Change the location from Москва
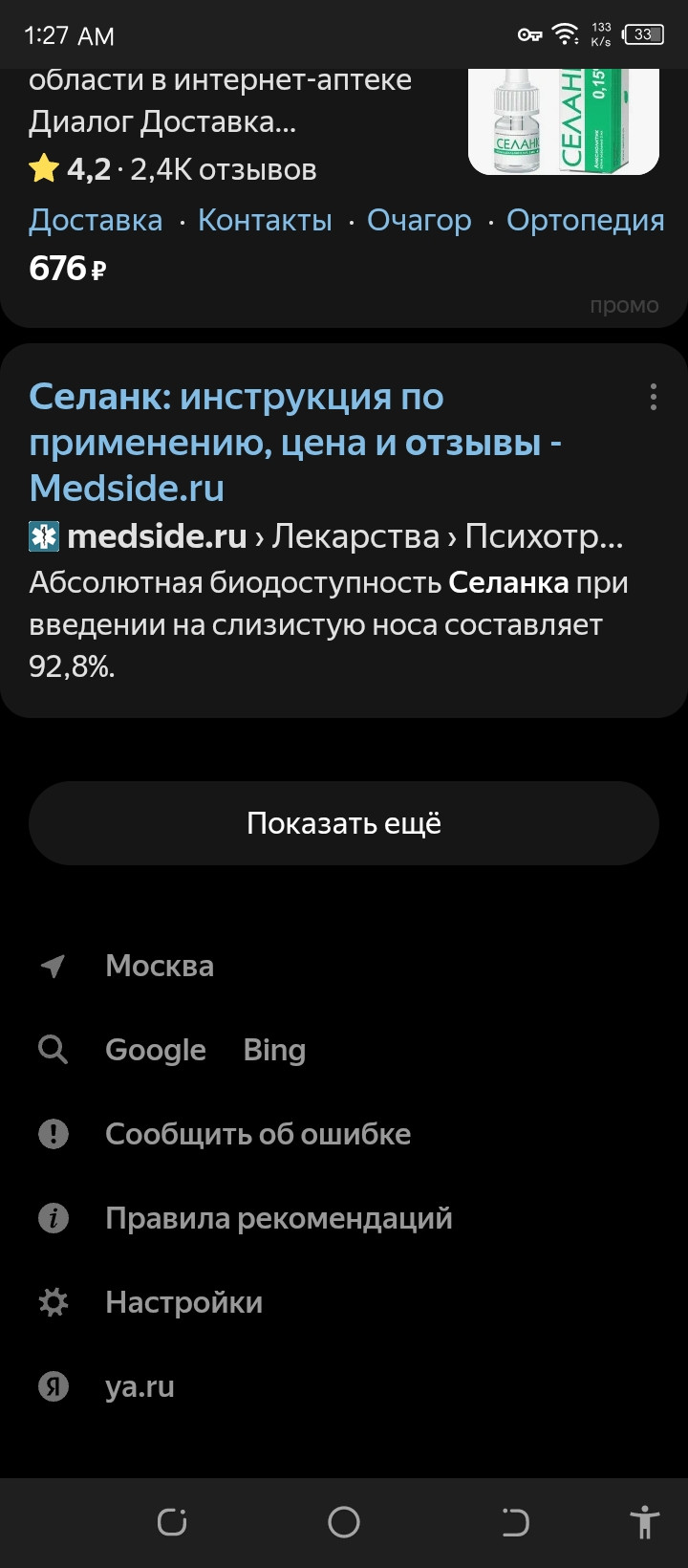Image resolution: width=688 pixels, height=1568 pixels. [x=160, y=966]
